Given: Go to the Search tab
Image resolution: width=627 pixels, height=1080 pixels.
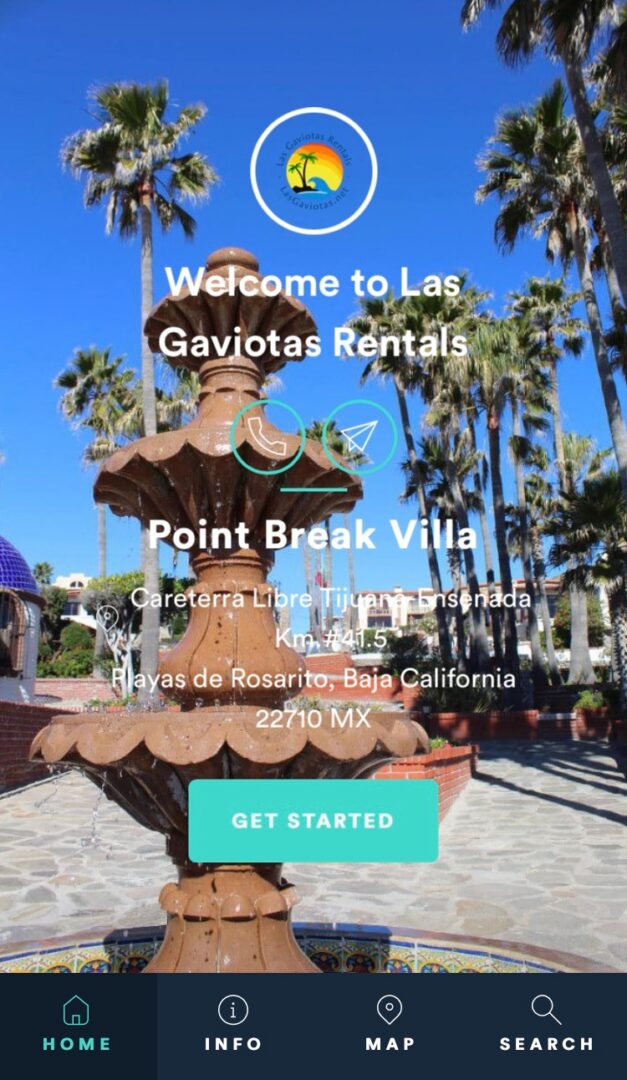Looking at the screenshot, I should (547, 1025).
